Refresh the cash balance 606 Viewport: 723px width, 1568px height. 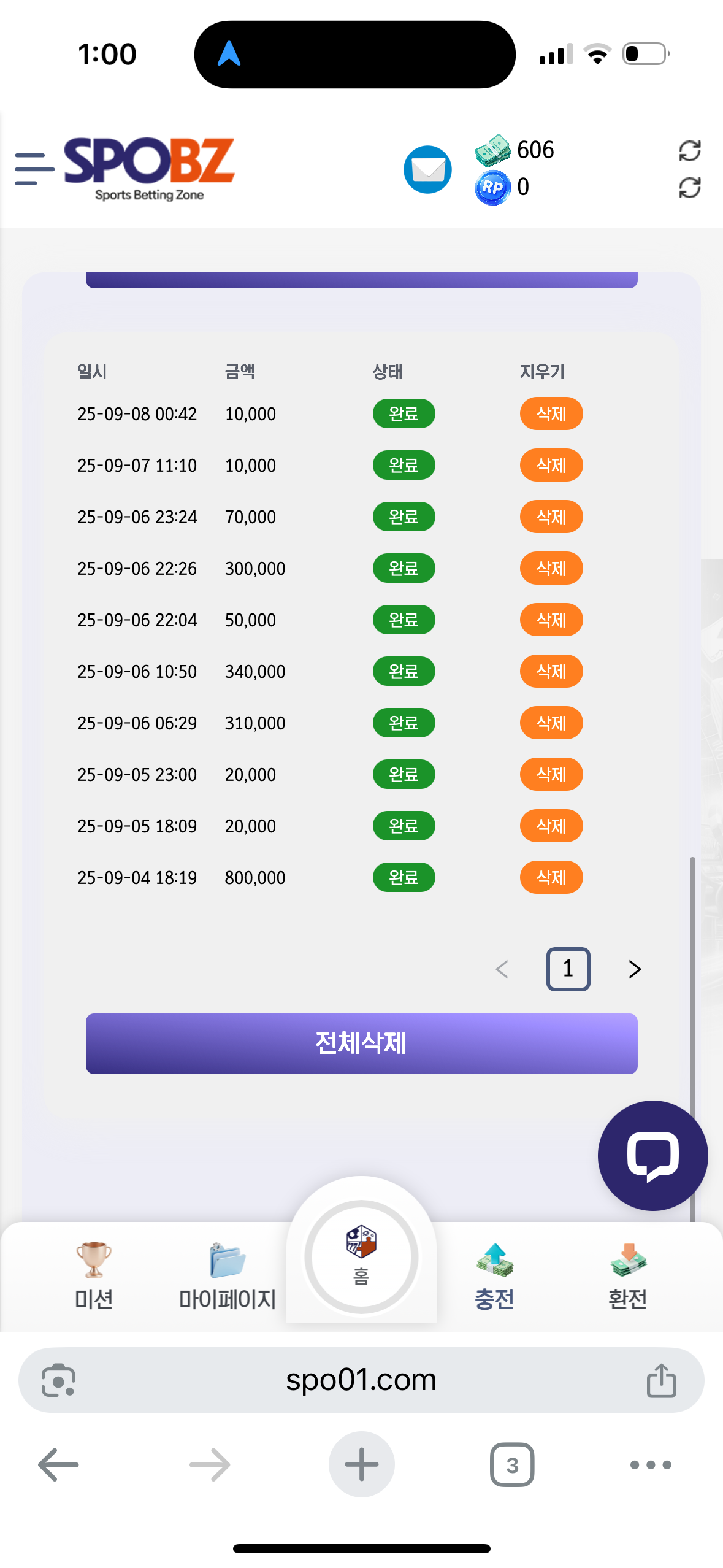pyautogui.click(x=689, y=151)
